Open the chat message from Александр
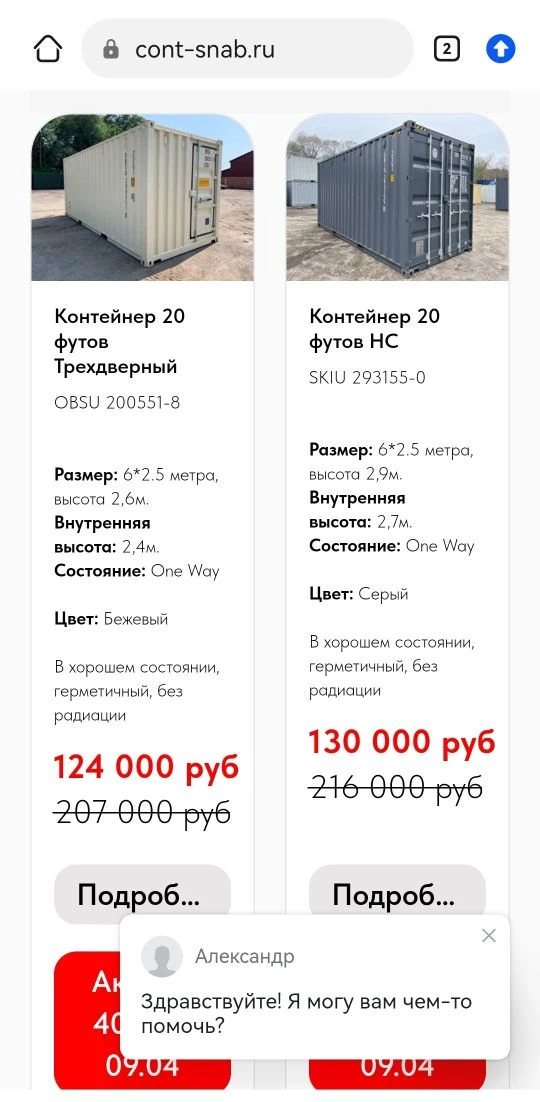Image resolution: width=540 pixels, height=1102 pixels. point(314,987)
